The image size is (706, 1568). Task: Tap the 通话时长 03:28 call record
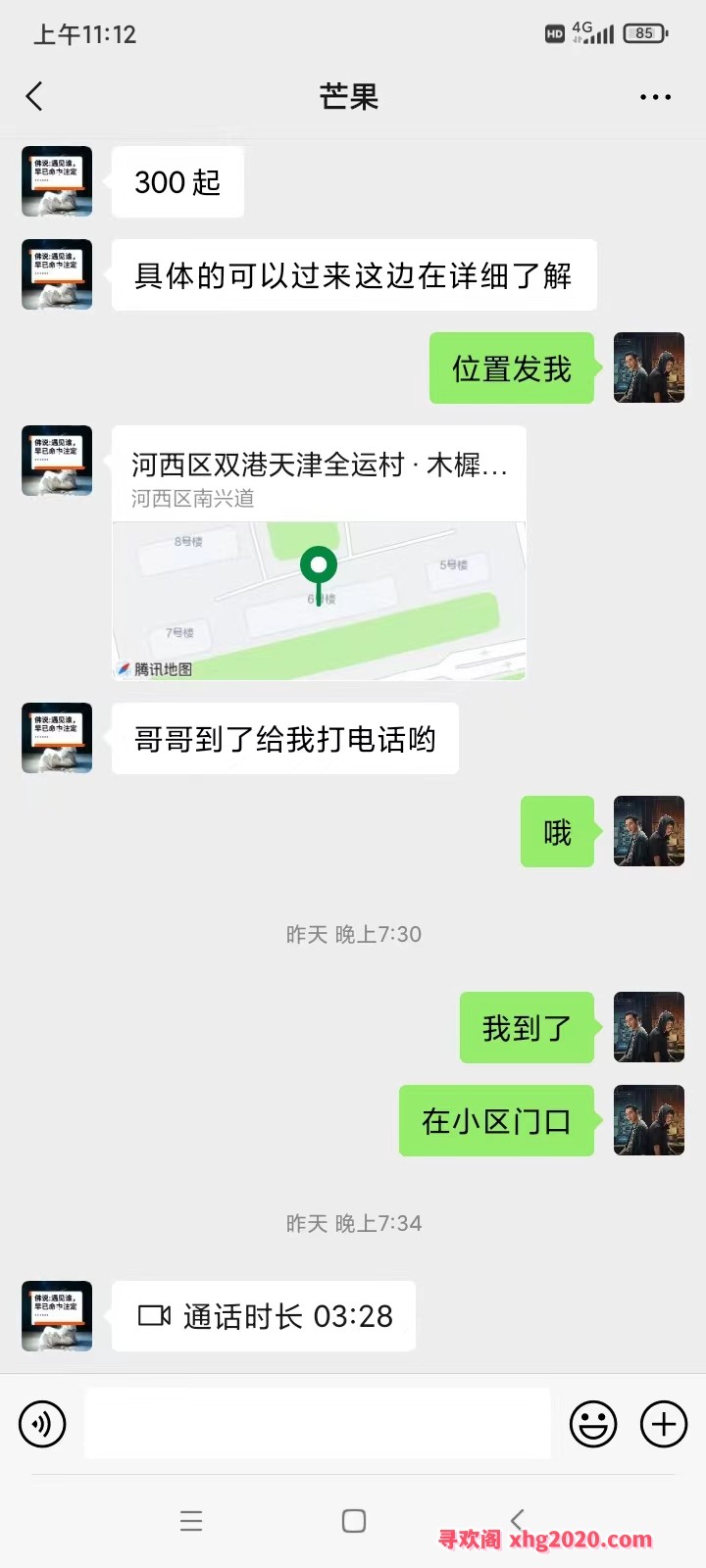[x=264, y=1316]
